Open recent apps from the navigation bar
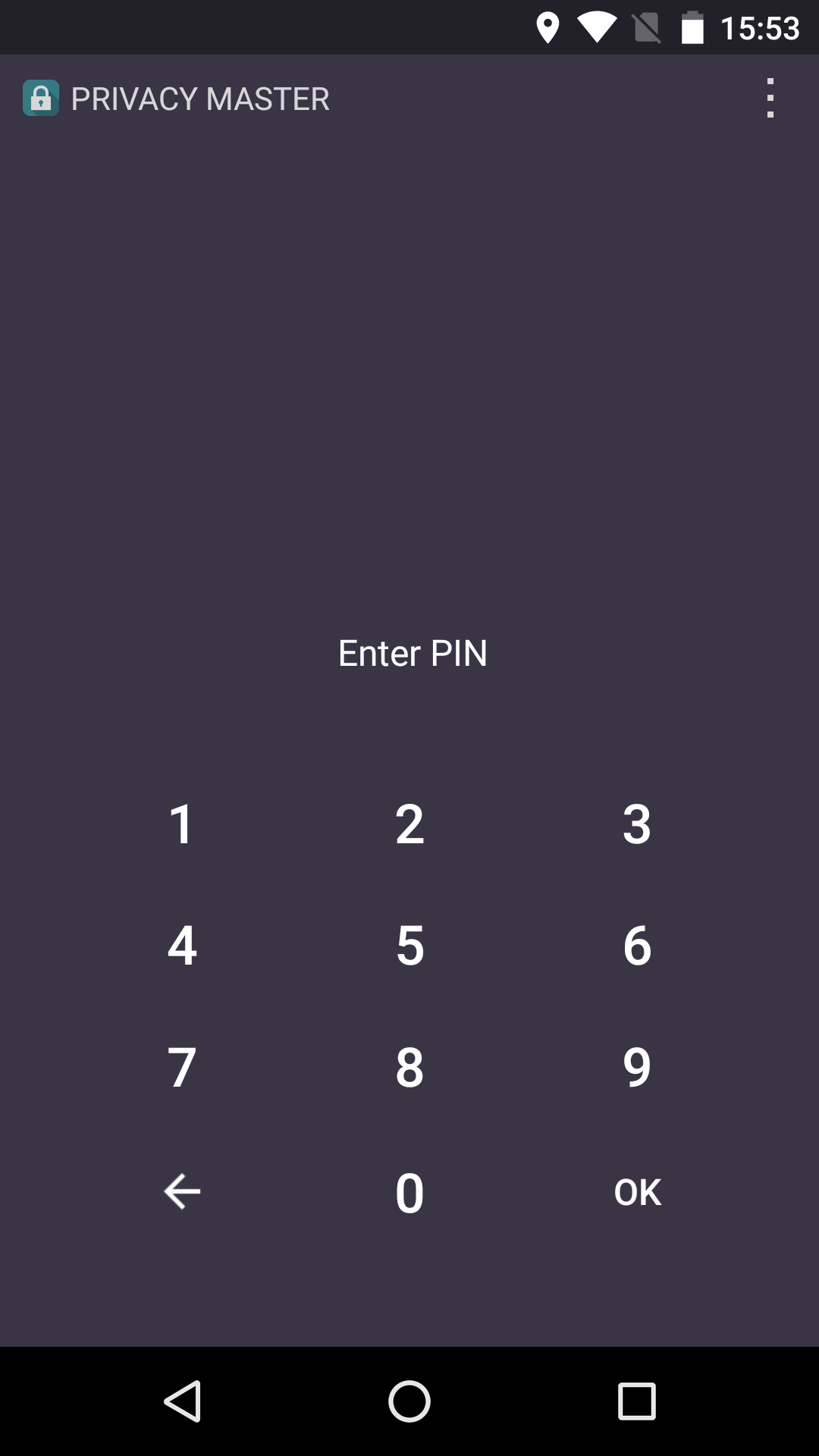819x1456 pixels. pyautogui.click(x=637, y=1401)
